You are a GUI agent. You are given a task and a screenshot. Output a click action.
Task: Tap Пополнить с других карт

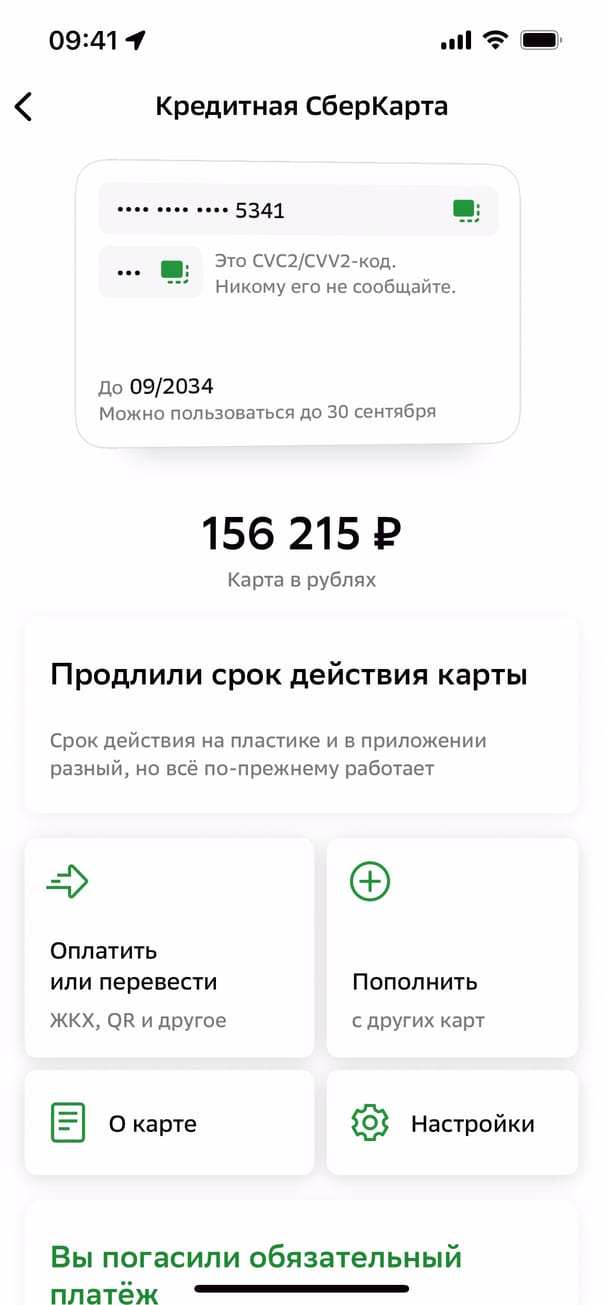[x=451, y=946]
